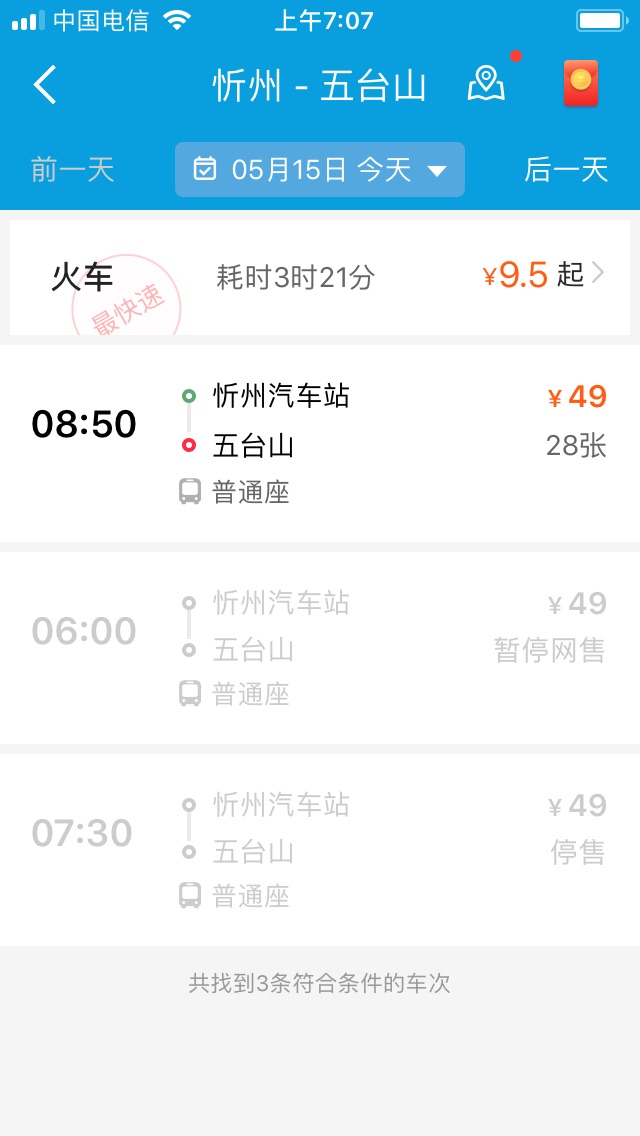Expand the 05月15日 今天 date picker
Screen dimensions: 640x1136
pos(320,170)
